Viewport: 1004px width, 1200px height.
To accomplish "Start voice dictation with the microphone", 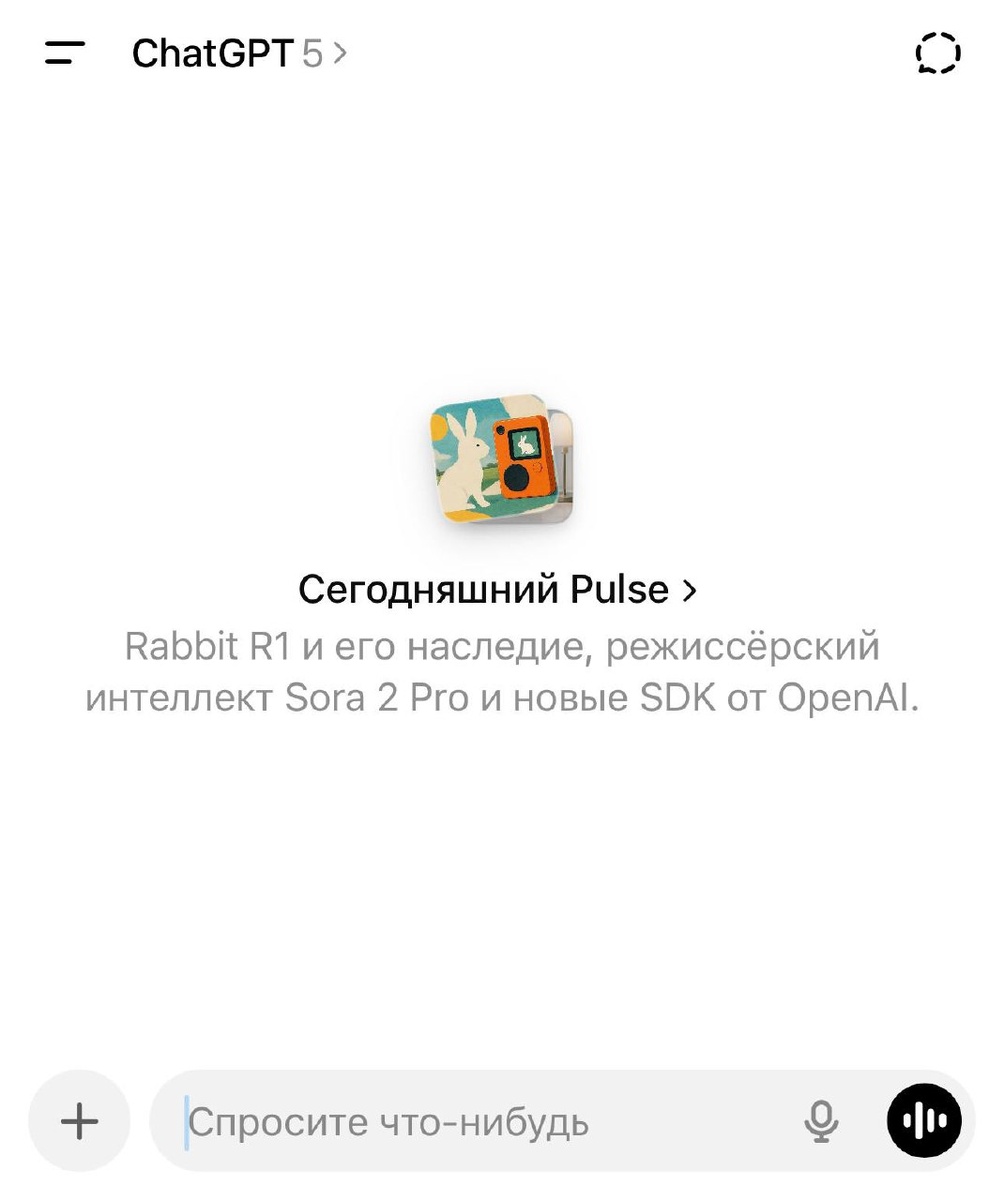I will click(821, 1122).
